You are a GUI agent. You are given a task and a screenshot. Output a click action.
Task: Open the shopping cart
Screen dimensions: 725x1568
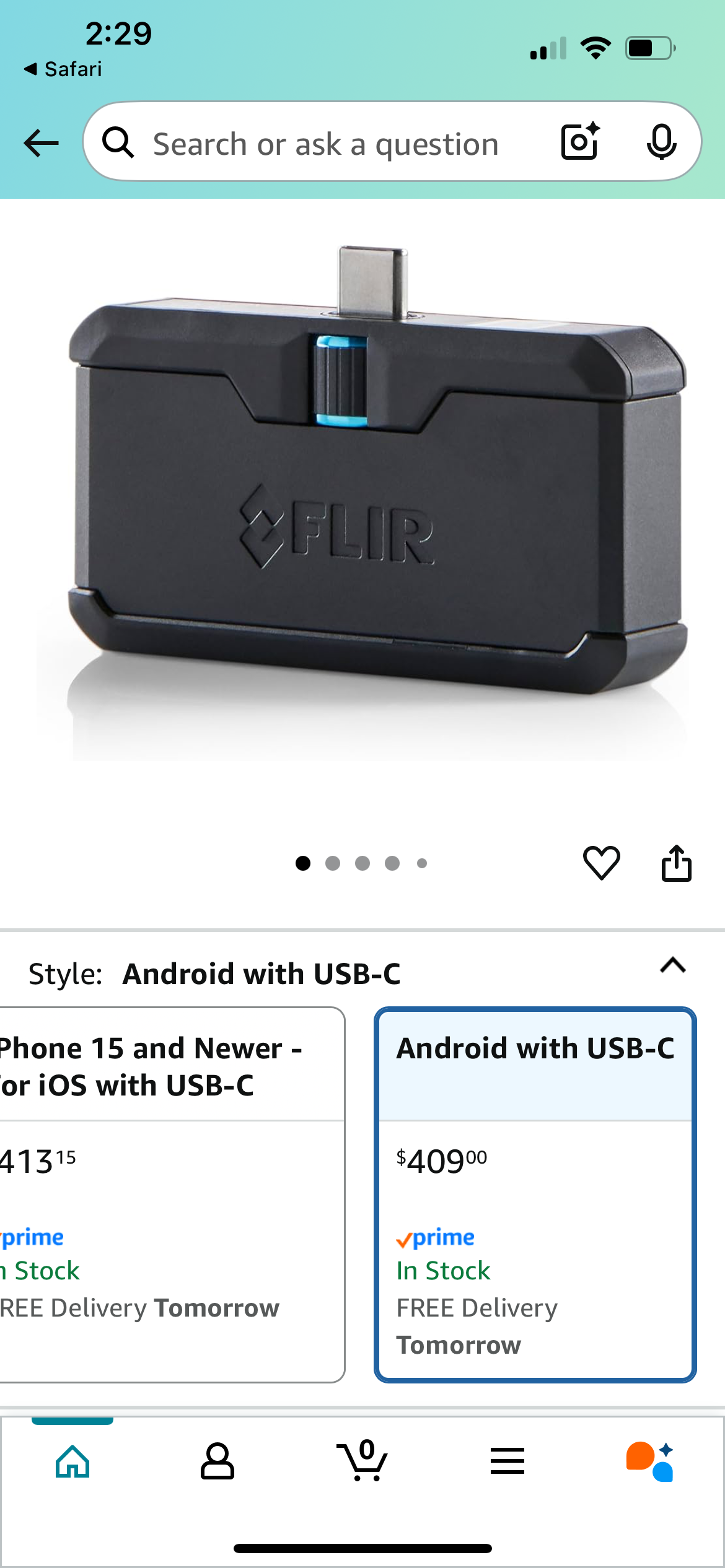point(362,1461)
